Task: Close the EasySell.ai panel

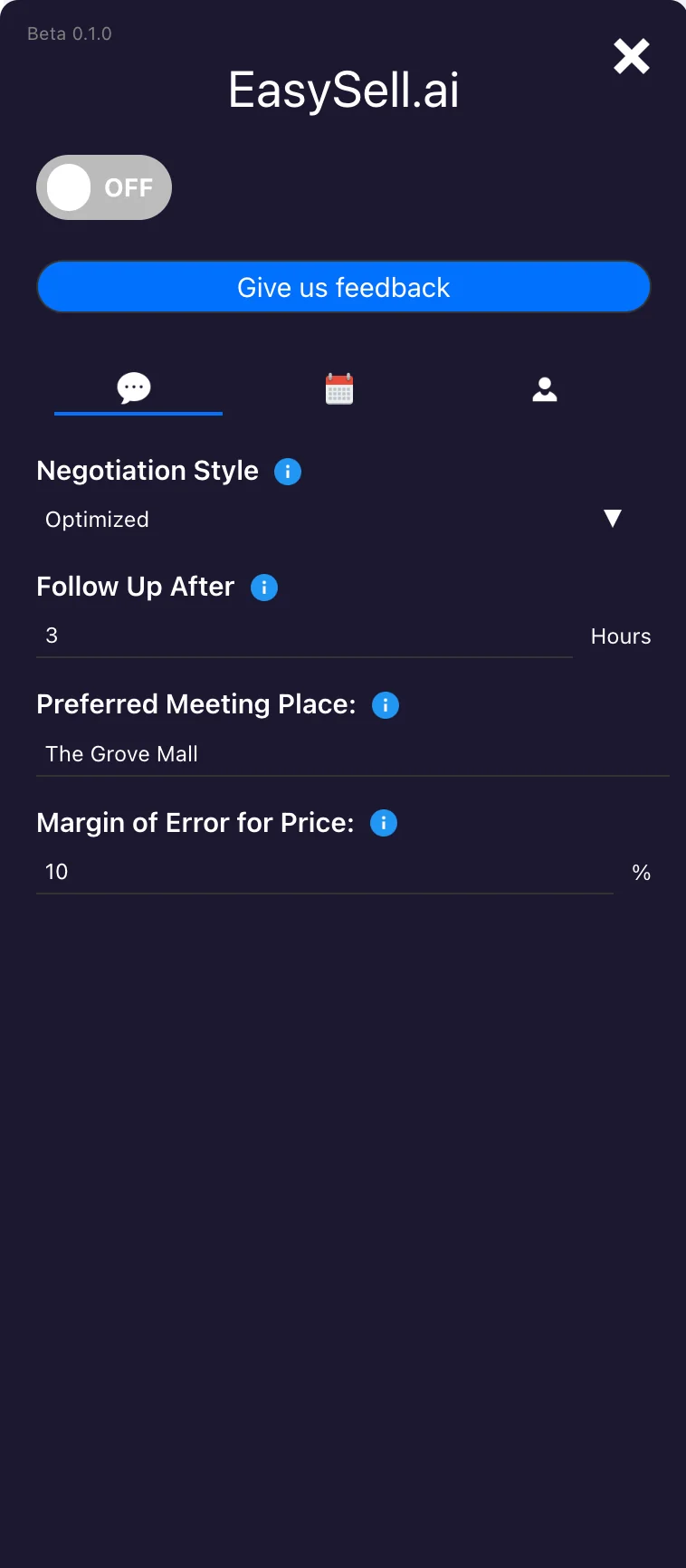Action: click(631, 56)
